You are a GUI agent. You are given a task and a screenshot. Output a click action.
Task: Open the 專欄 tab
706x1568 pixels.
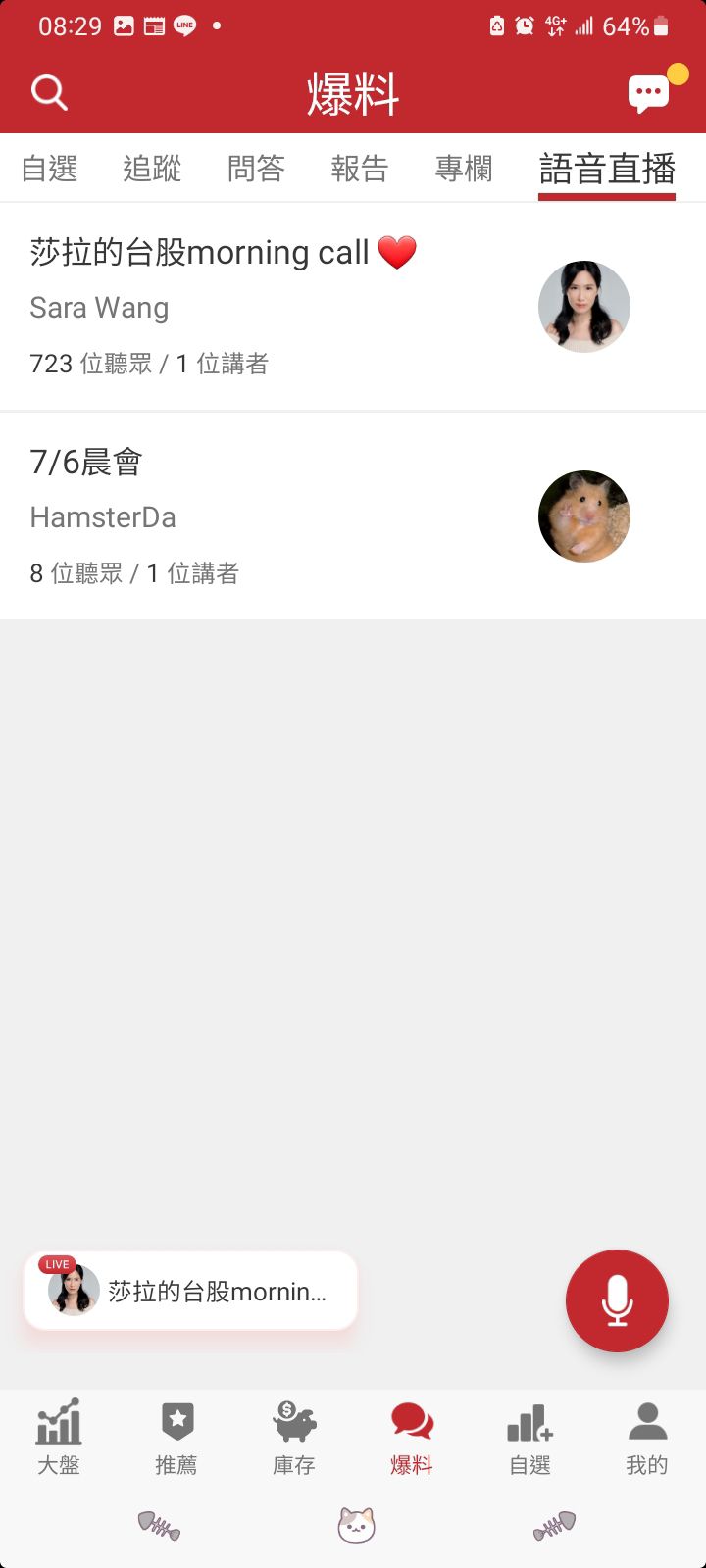pos(464,169)
